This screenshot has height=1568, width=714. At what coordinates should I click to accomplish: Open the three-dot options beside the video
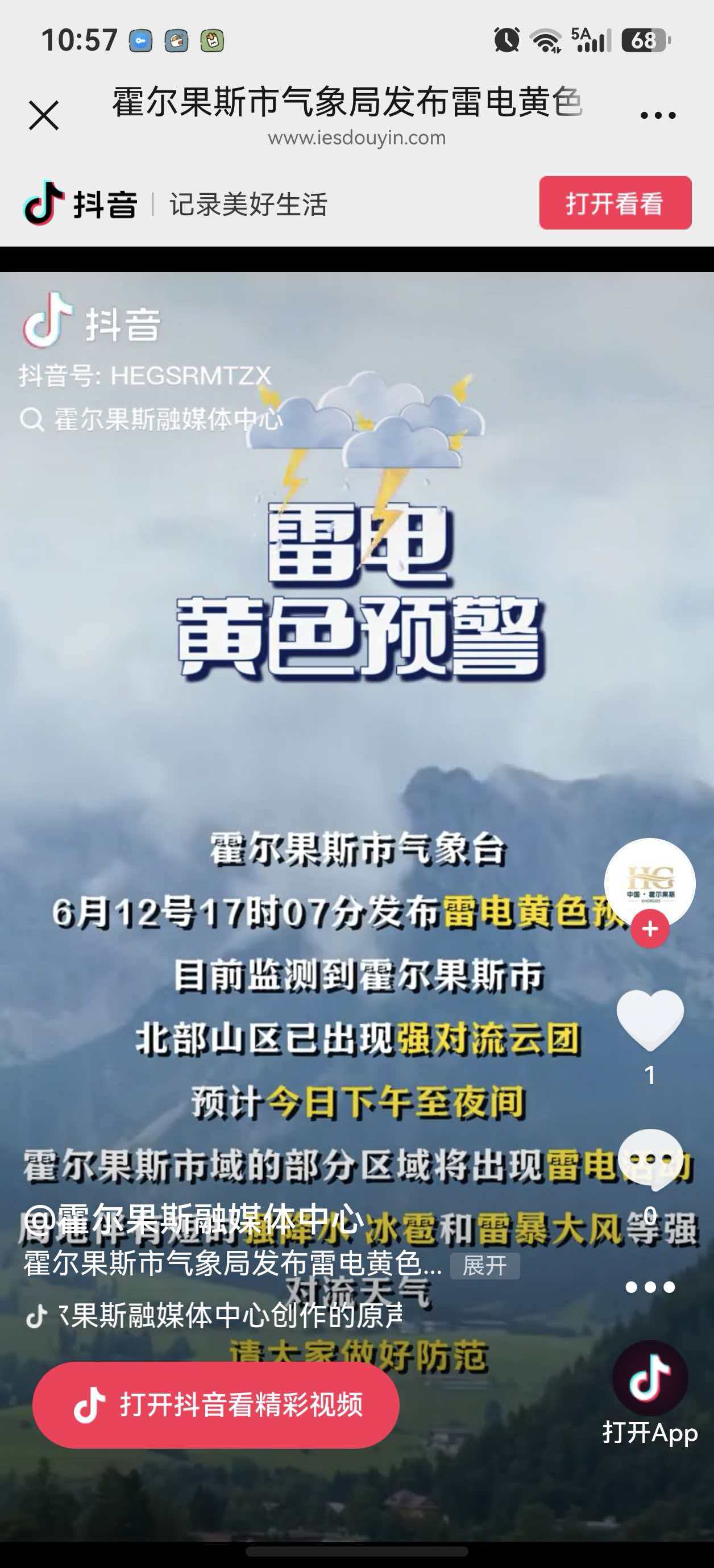[650, 1287]
